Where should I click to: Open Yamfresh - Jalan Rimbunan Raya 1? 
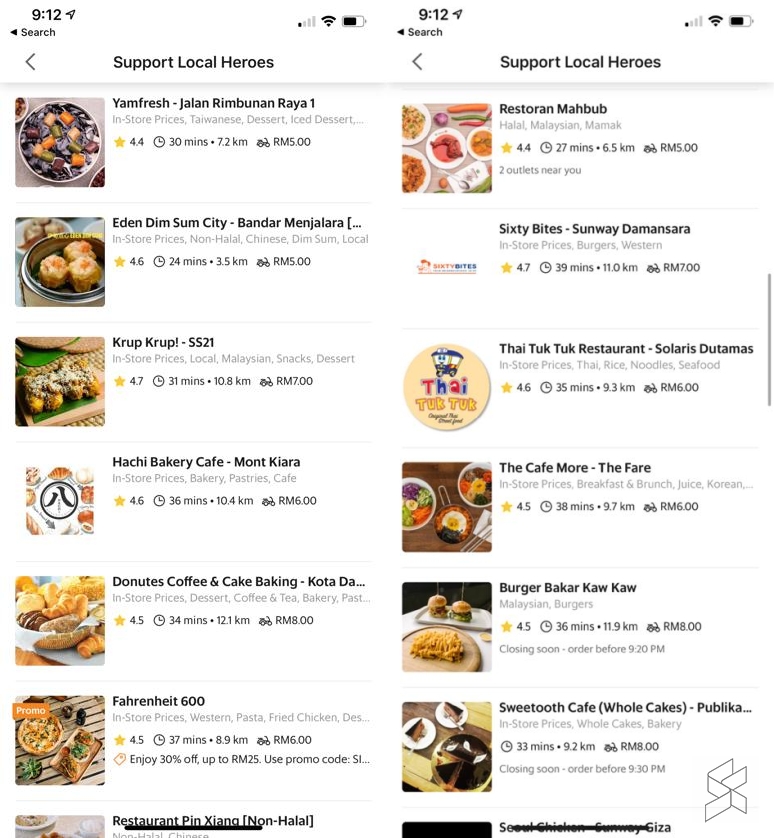click(213, 104)
